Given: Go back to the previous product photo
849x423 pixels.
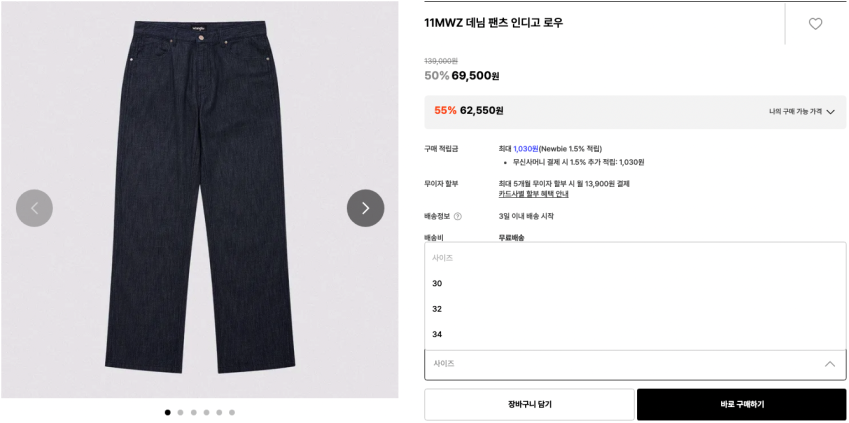Looking at the screenshot, I should coord(34,208).
